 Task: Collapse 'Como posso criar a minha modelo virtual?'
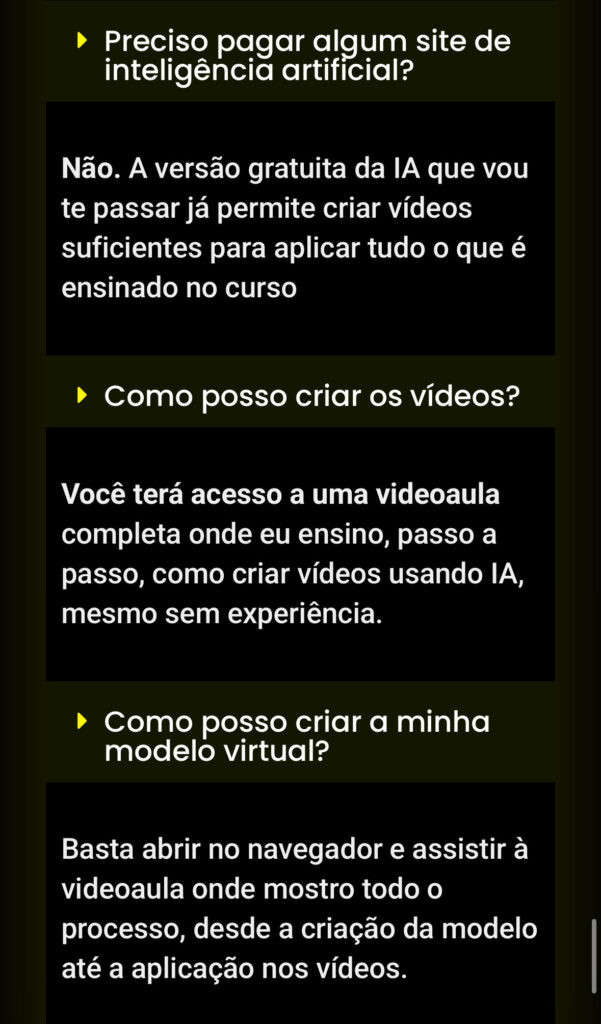click(x=300, y=736)
